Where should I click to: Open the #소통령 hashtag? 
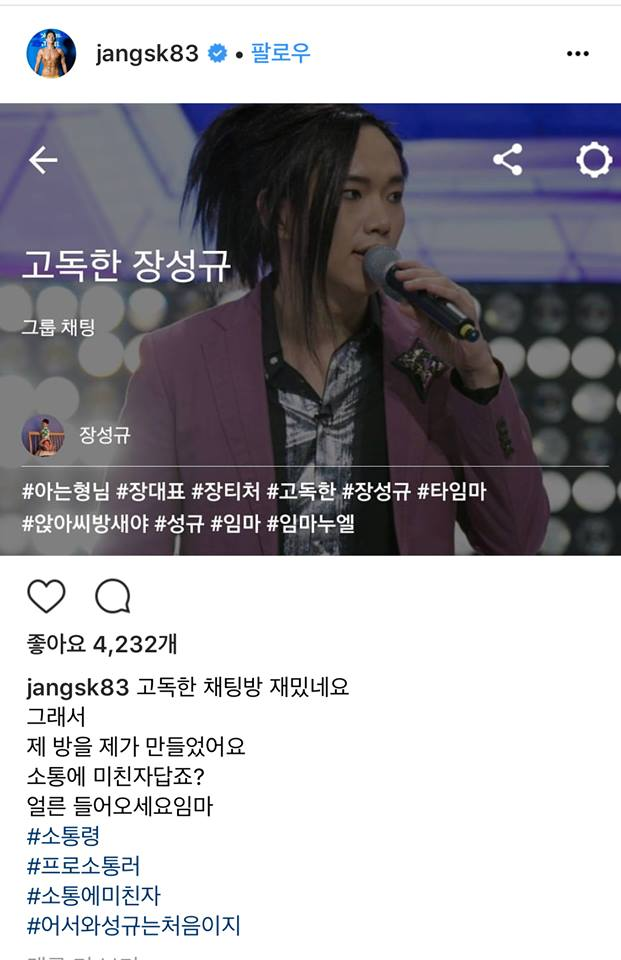click(63, 836)
